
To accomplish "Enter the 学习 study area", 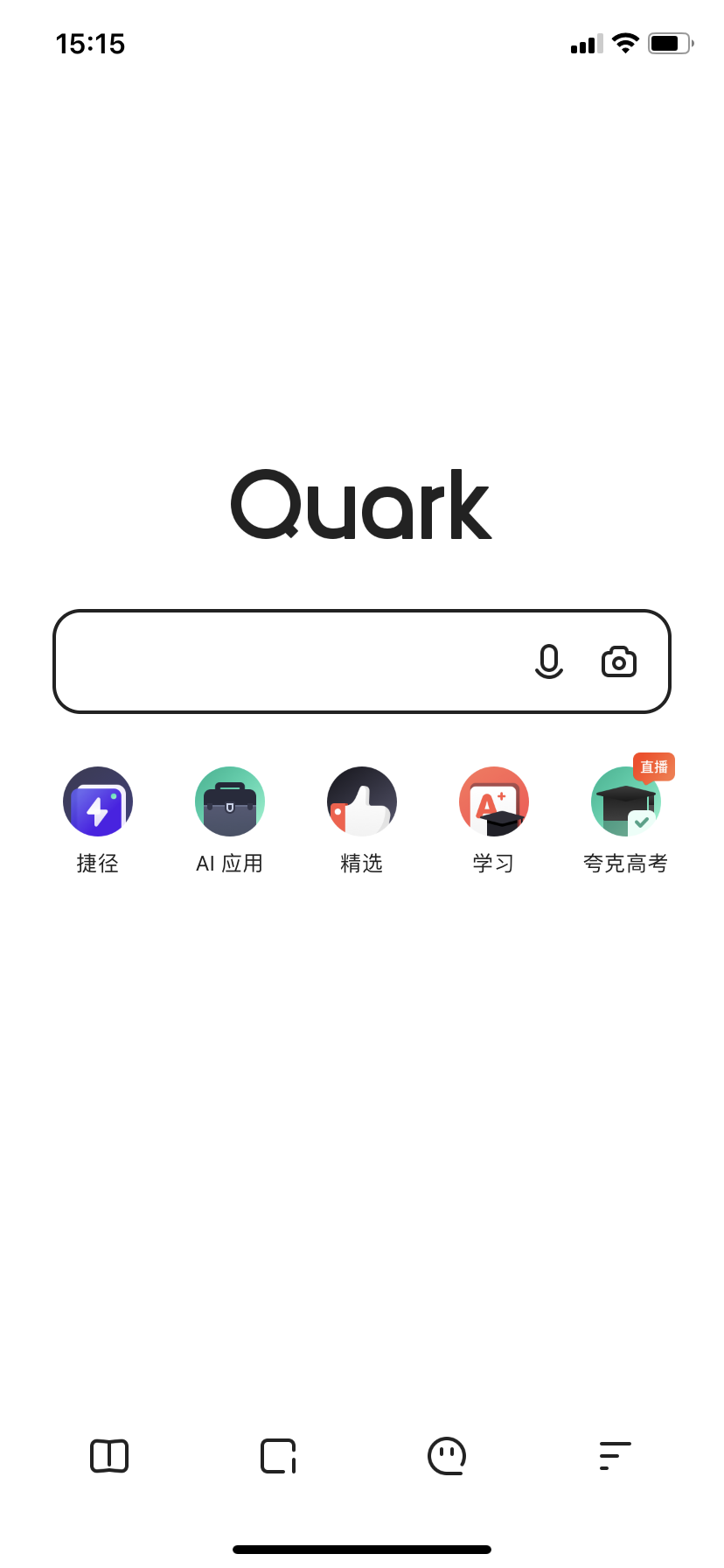I will tap(493, 801).
